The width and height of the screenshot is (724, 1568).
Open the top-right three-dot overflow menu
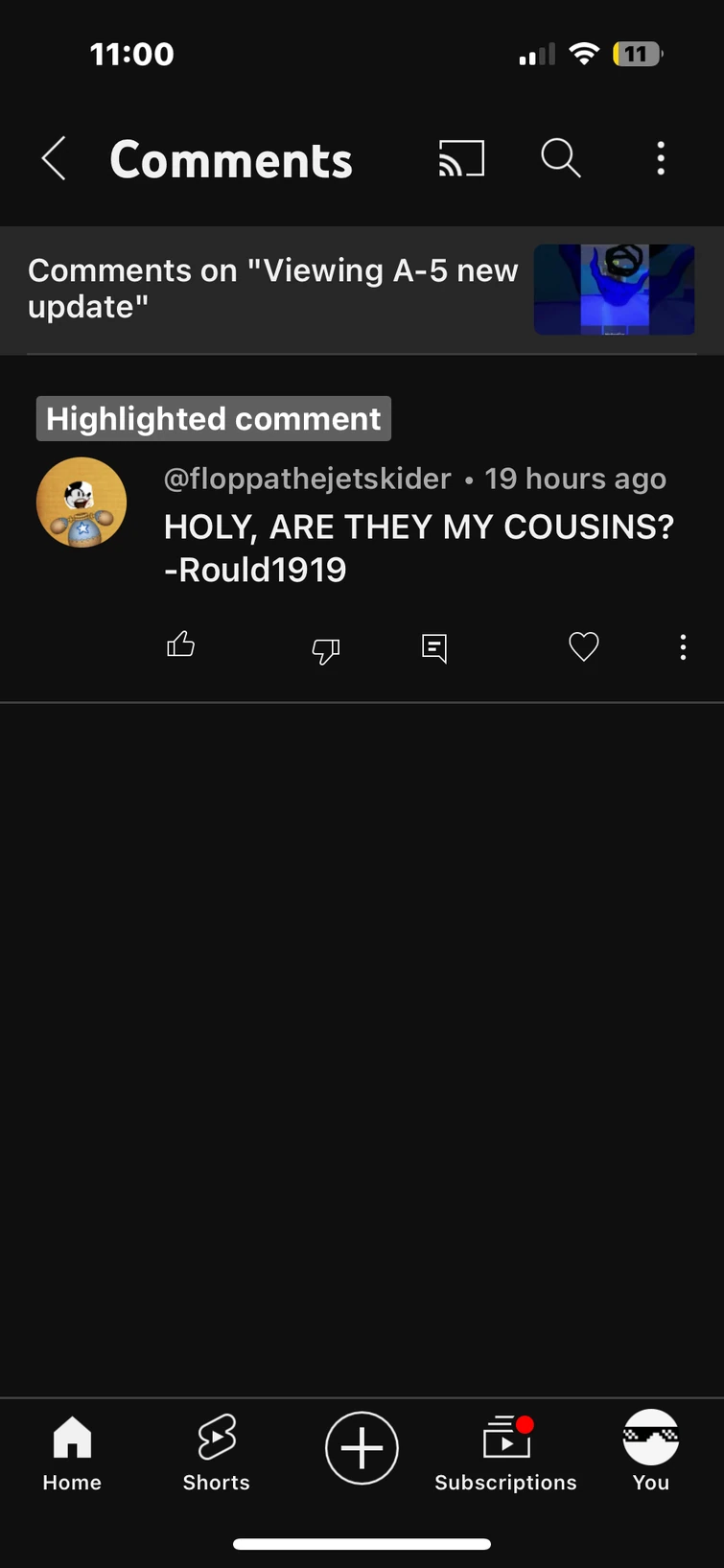[x=661, y=158]
